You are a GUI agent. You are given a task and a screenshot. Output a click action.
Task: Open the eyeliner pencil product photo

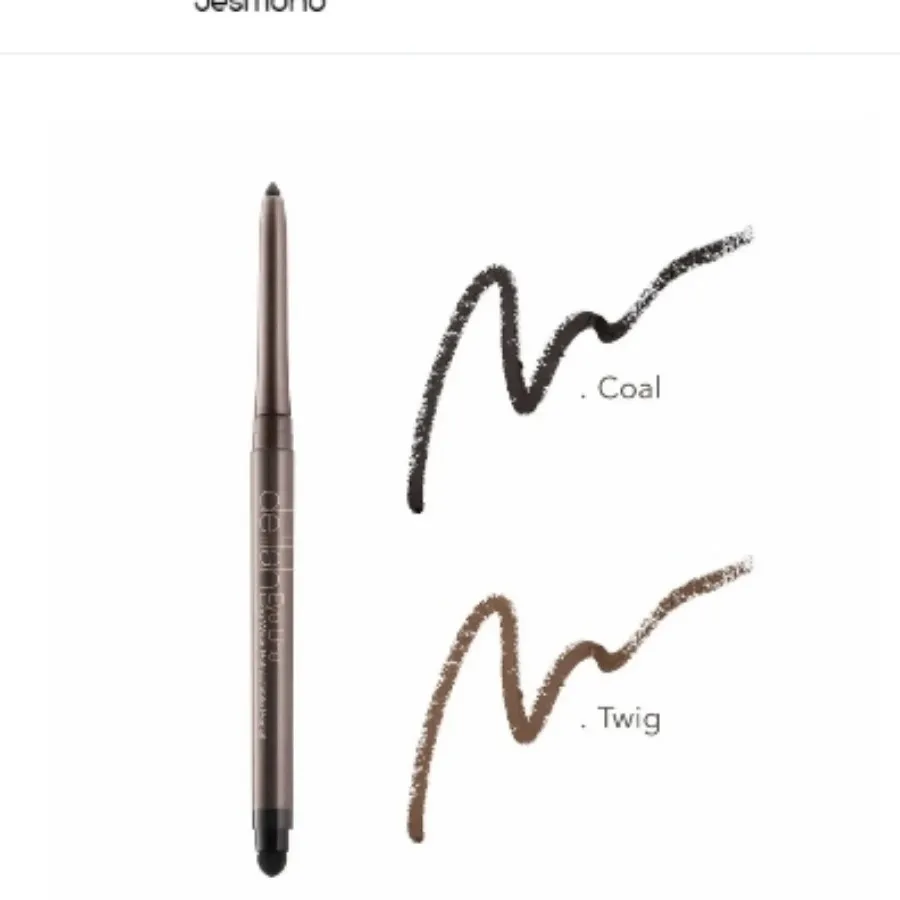(x=272, y=530)
